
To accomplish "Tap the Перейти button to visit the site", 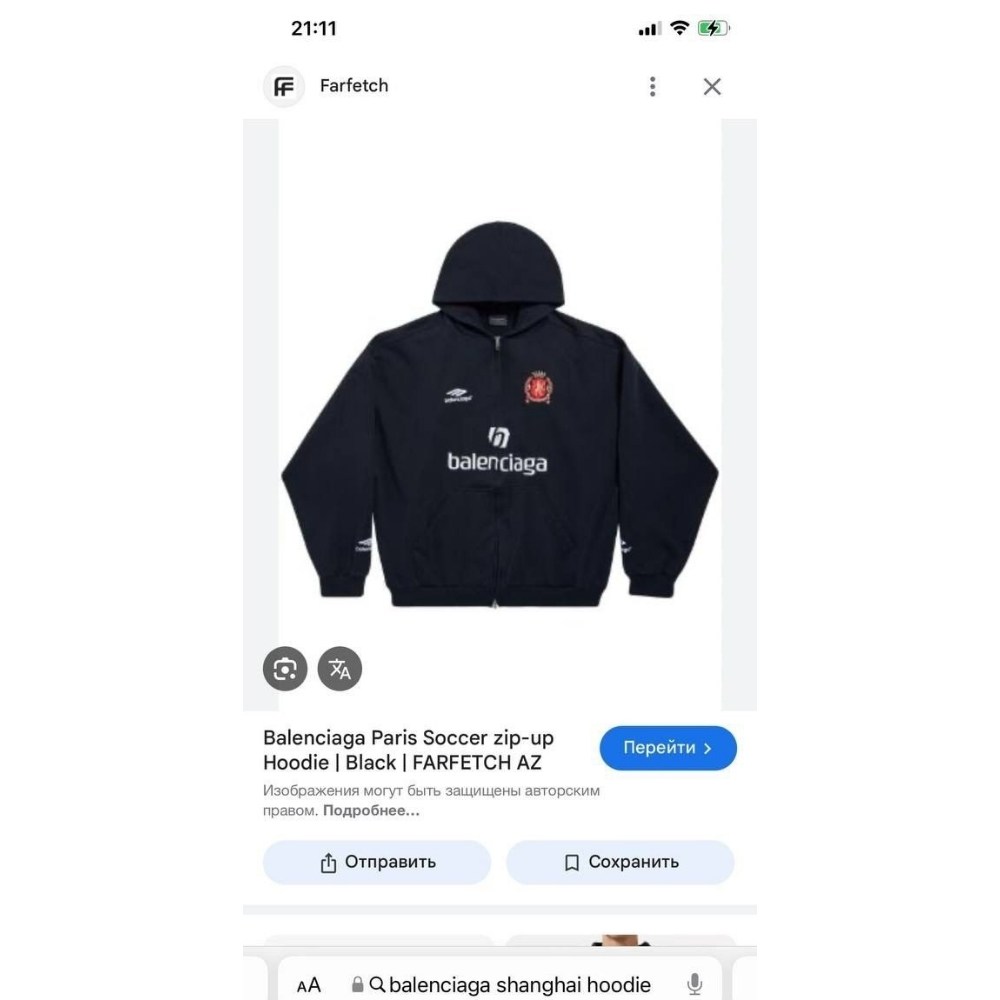I will pos(668,748).
